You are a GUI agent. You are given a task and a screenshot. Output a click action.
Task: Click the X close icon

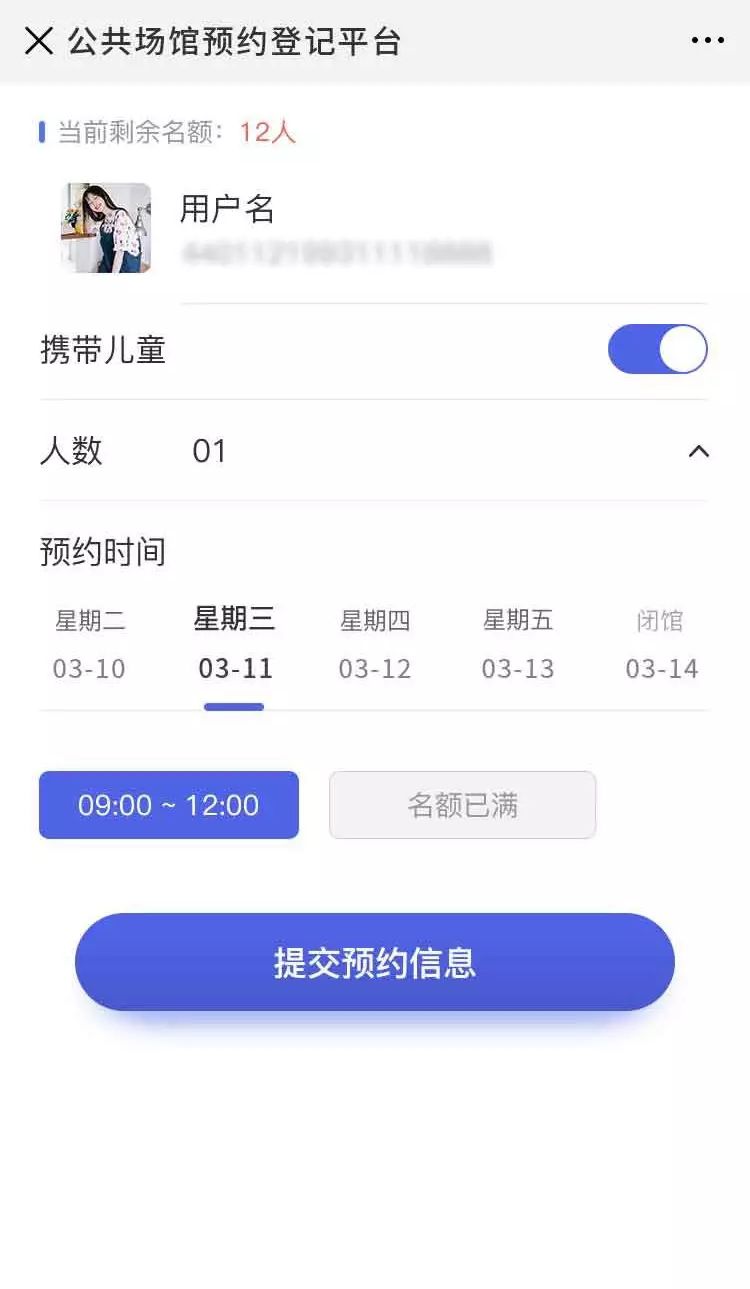click(x=38, y=40)
